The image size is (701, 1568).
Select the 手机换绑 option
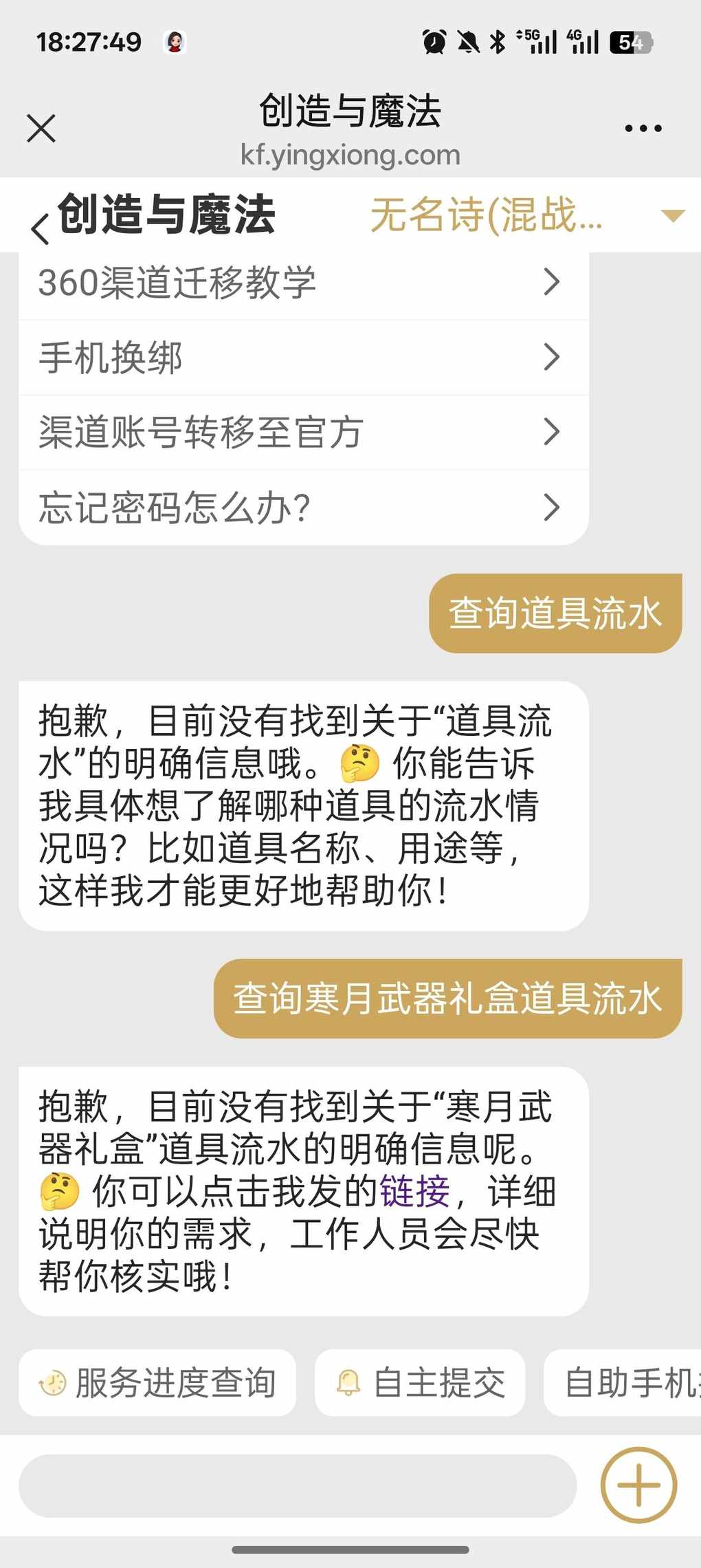coord(303,358)
